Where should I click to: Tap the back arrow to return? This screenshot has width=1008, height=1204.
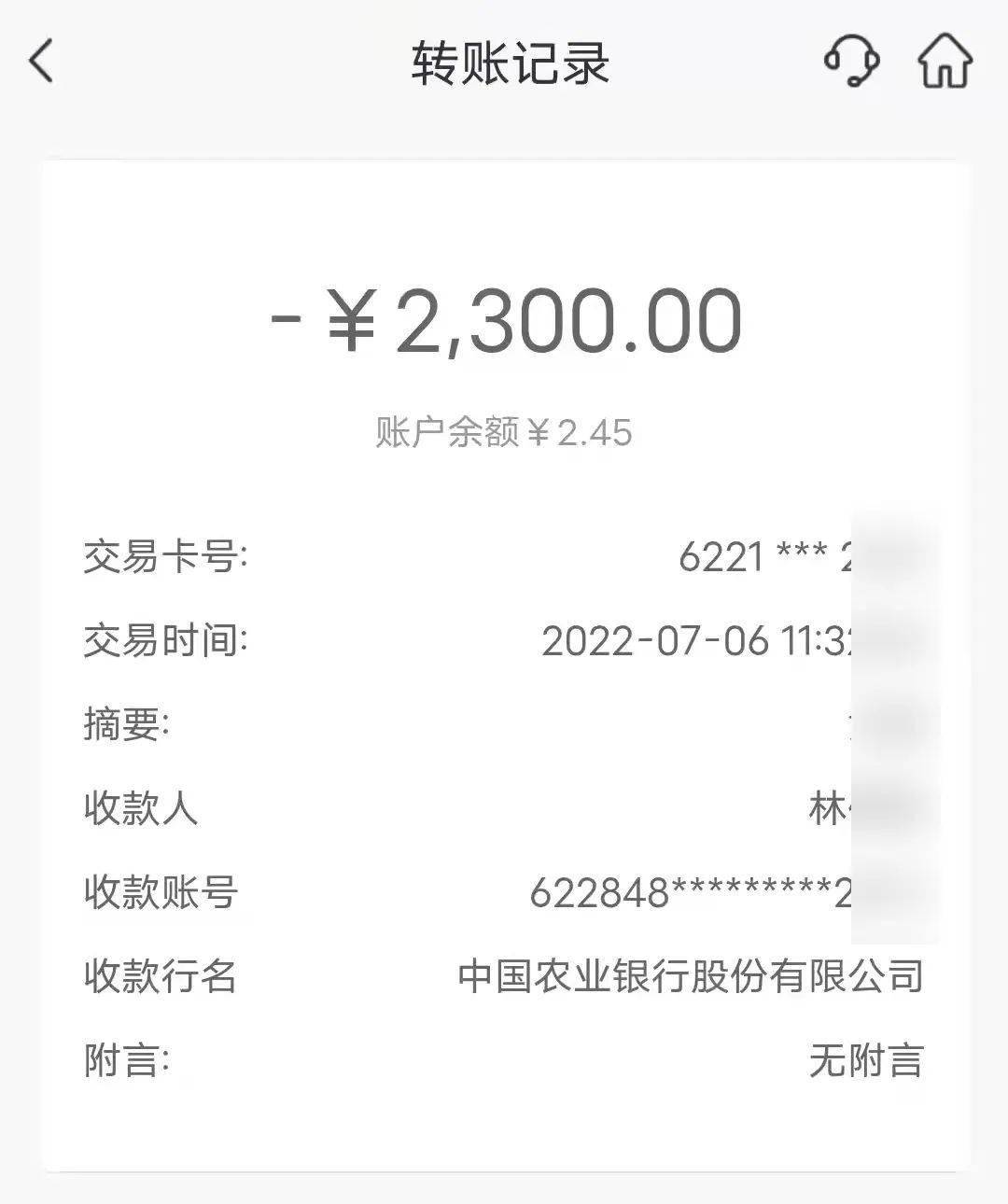click(37, 63)
